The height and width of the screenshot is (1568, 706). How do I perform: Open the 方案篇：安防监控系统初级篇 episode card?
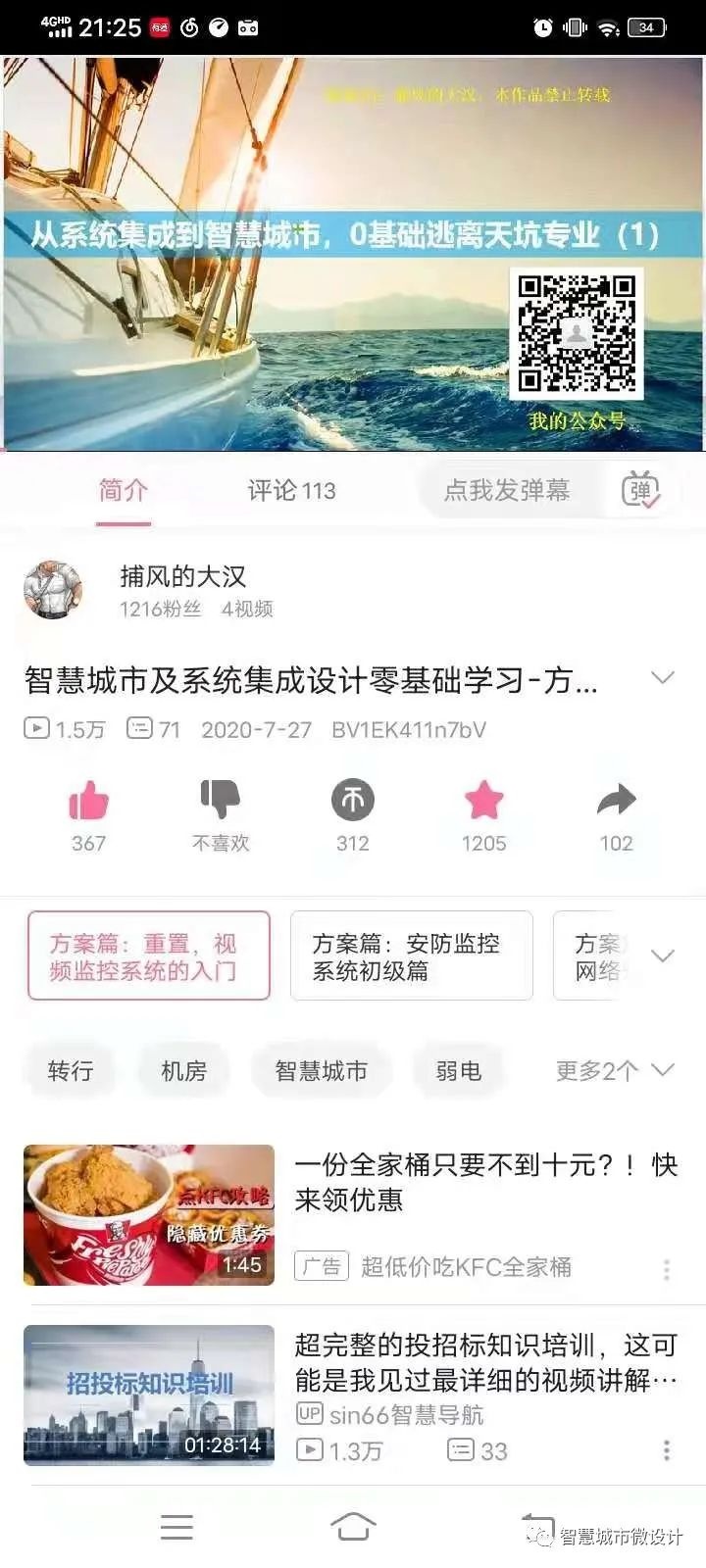(x=412, y=955)
